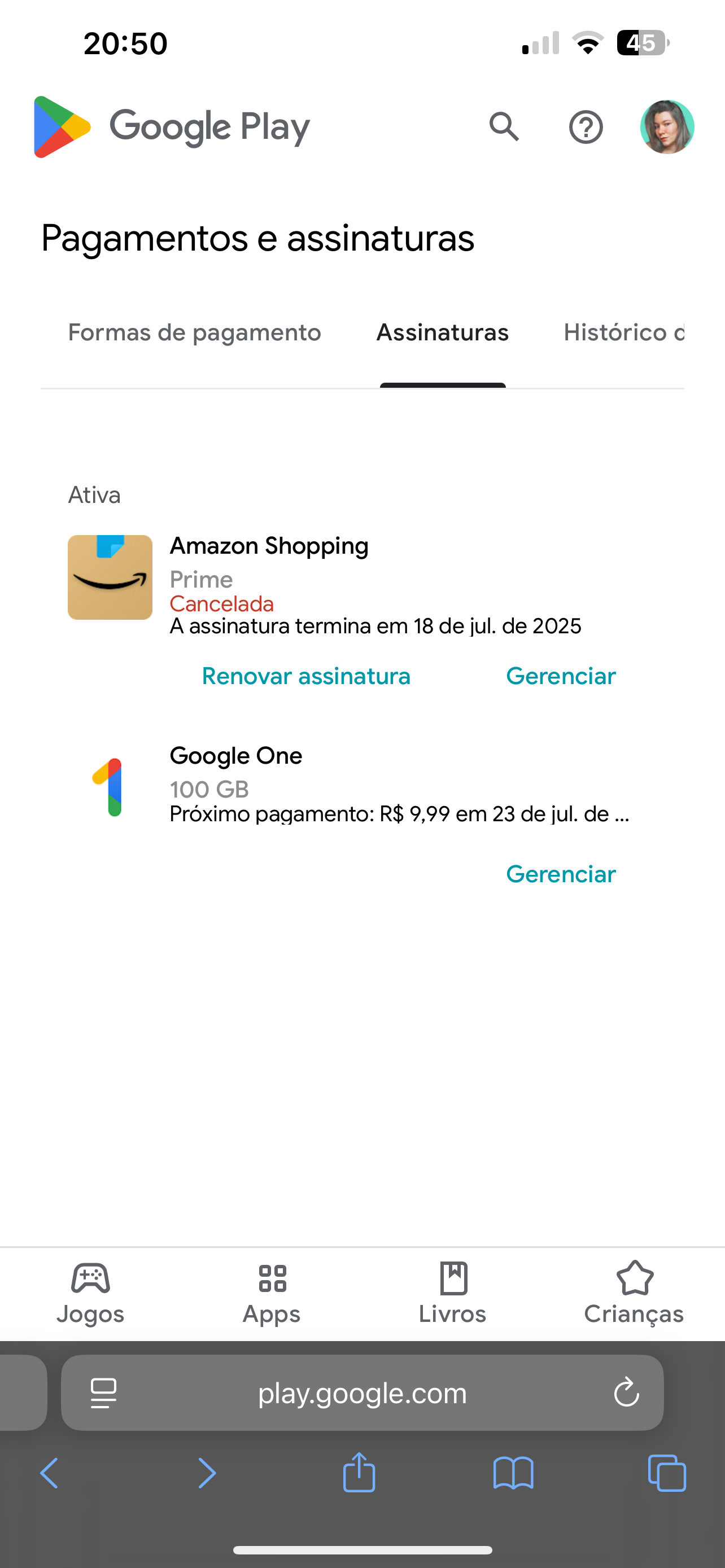Screen dimensions: 725x1568
Task: Go to the Apps section
Action: [x=272, y=1293]
